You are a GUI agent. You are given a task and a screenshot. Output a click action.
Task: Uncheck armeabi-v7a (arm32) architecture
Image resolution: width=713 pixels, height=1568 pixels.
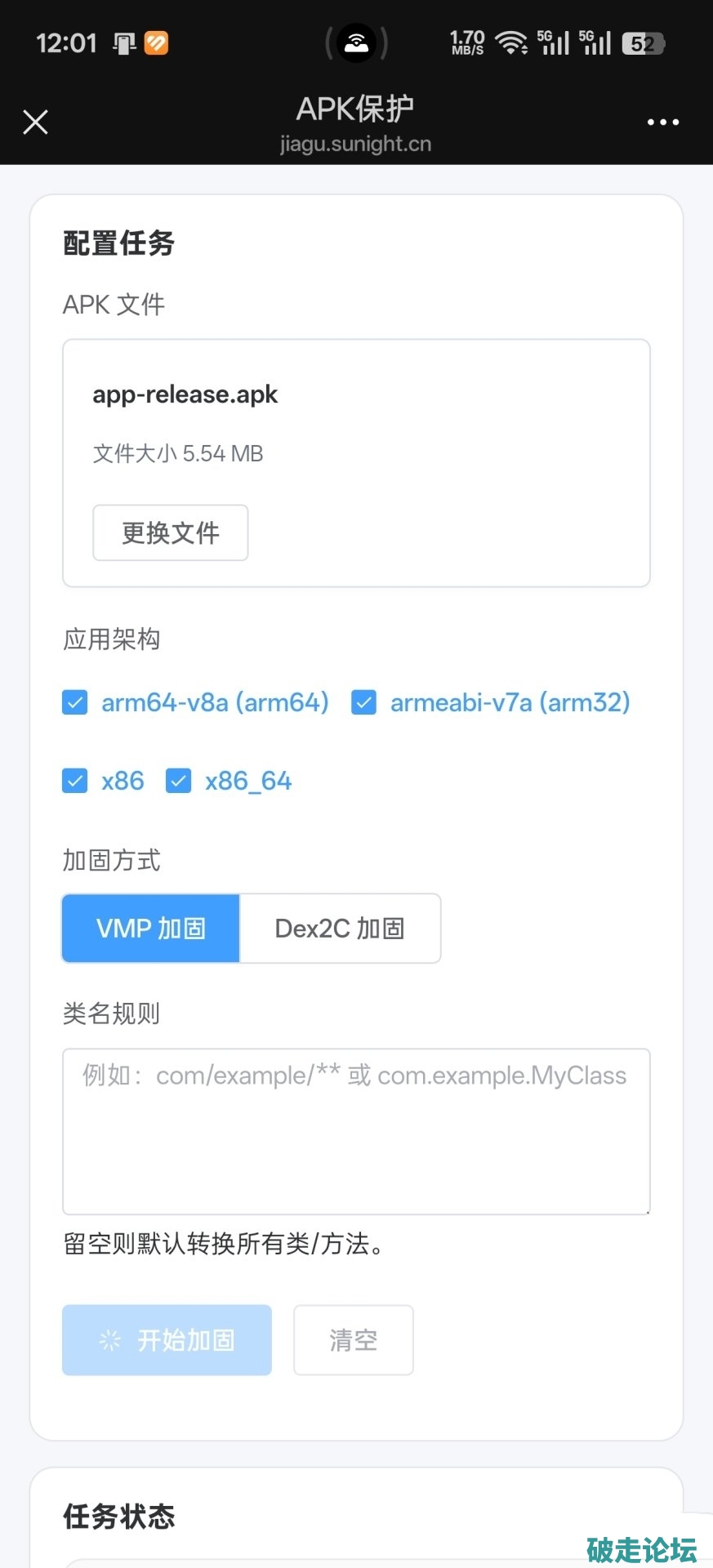[363, 702]
